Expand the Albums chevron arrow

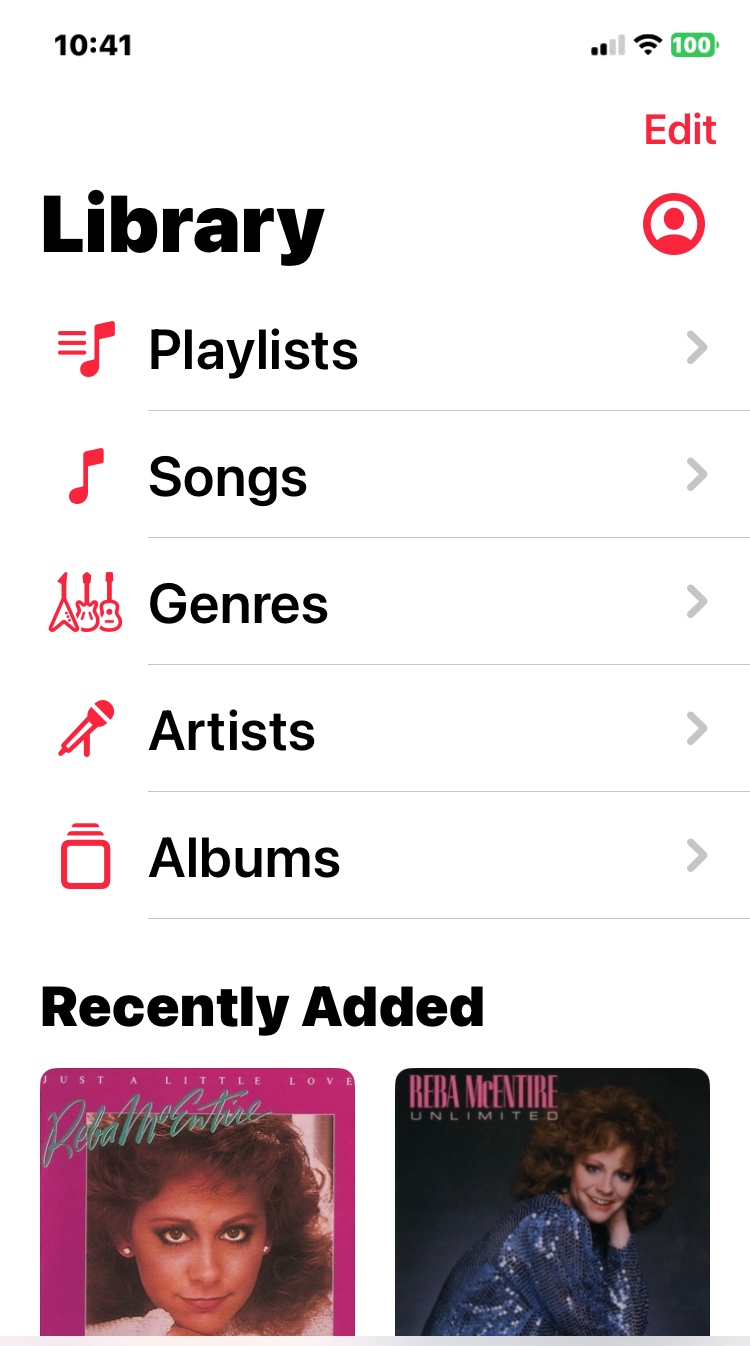point(697,856)
